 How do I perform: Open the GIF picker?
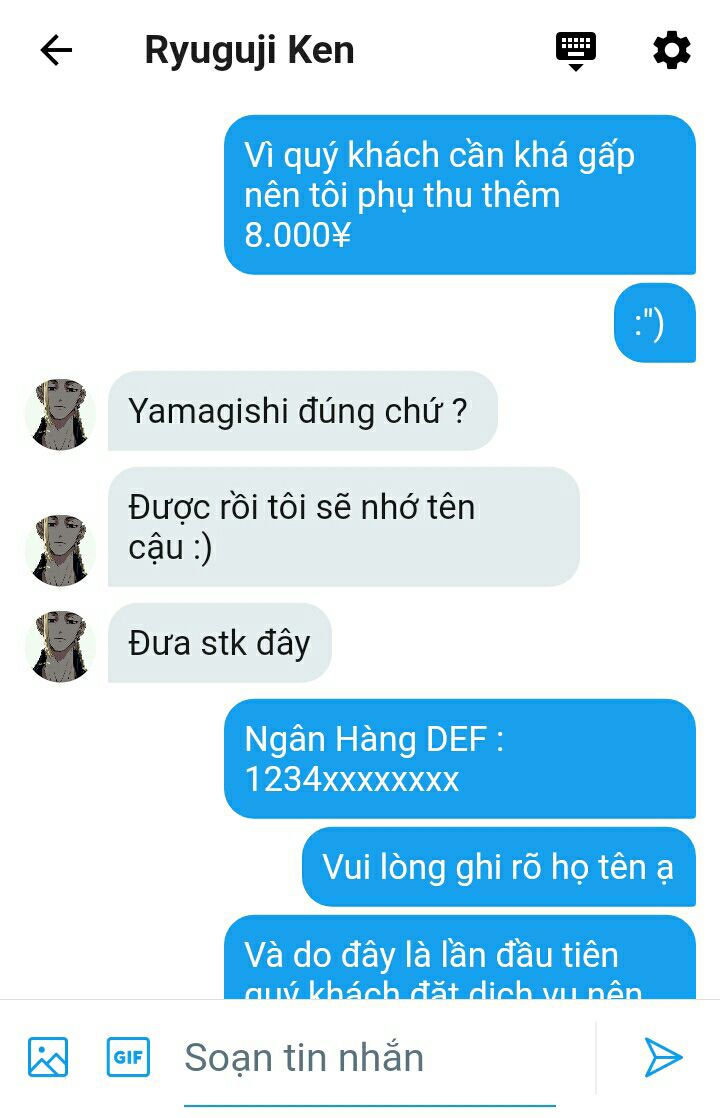pos(128,1057)
